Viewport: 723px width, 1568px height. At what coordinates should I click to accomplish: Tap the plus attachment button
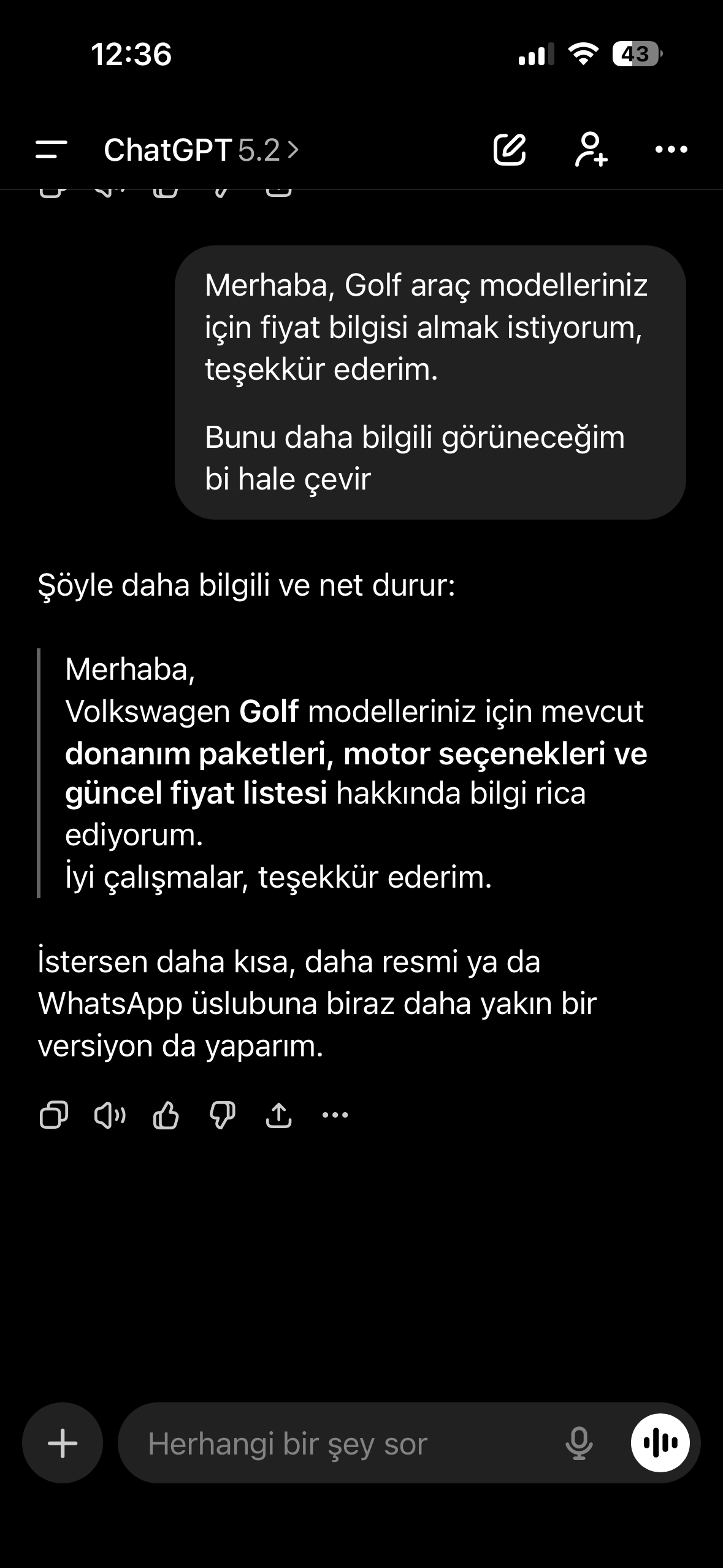tap(63, 1443)
